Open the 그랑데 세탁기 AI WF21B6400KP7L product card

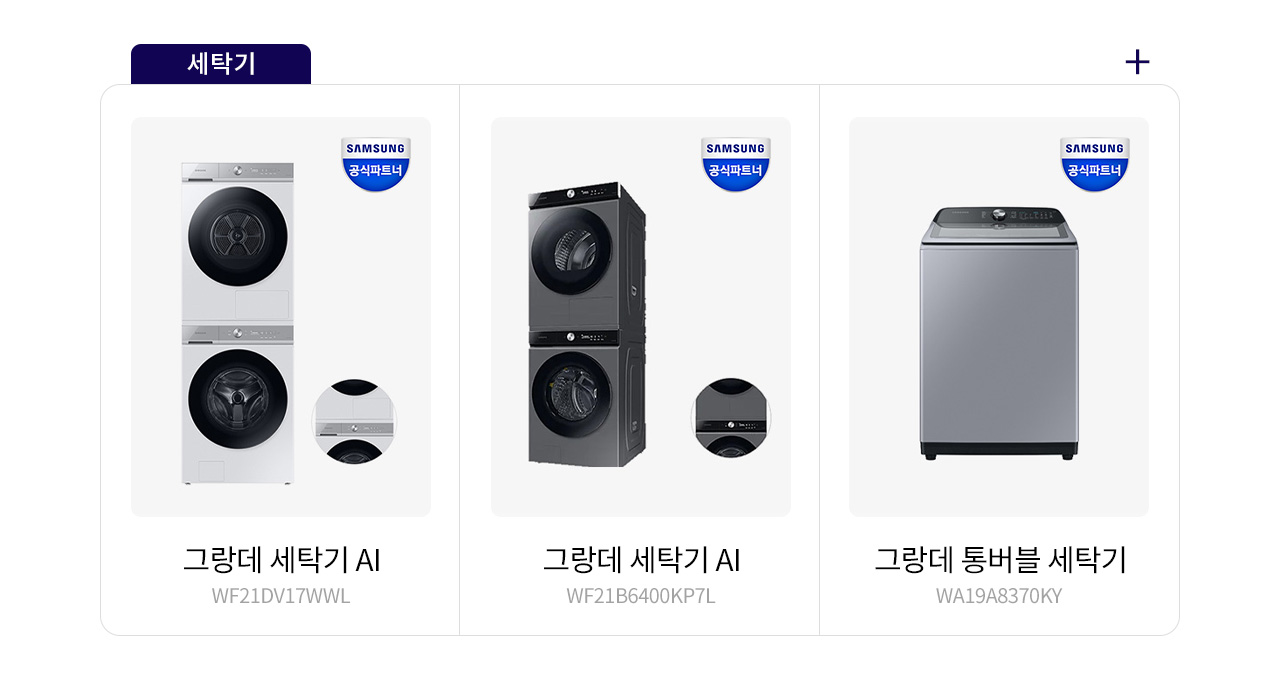click(640, 360)
